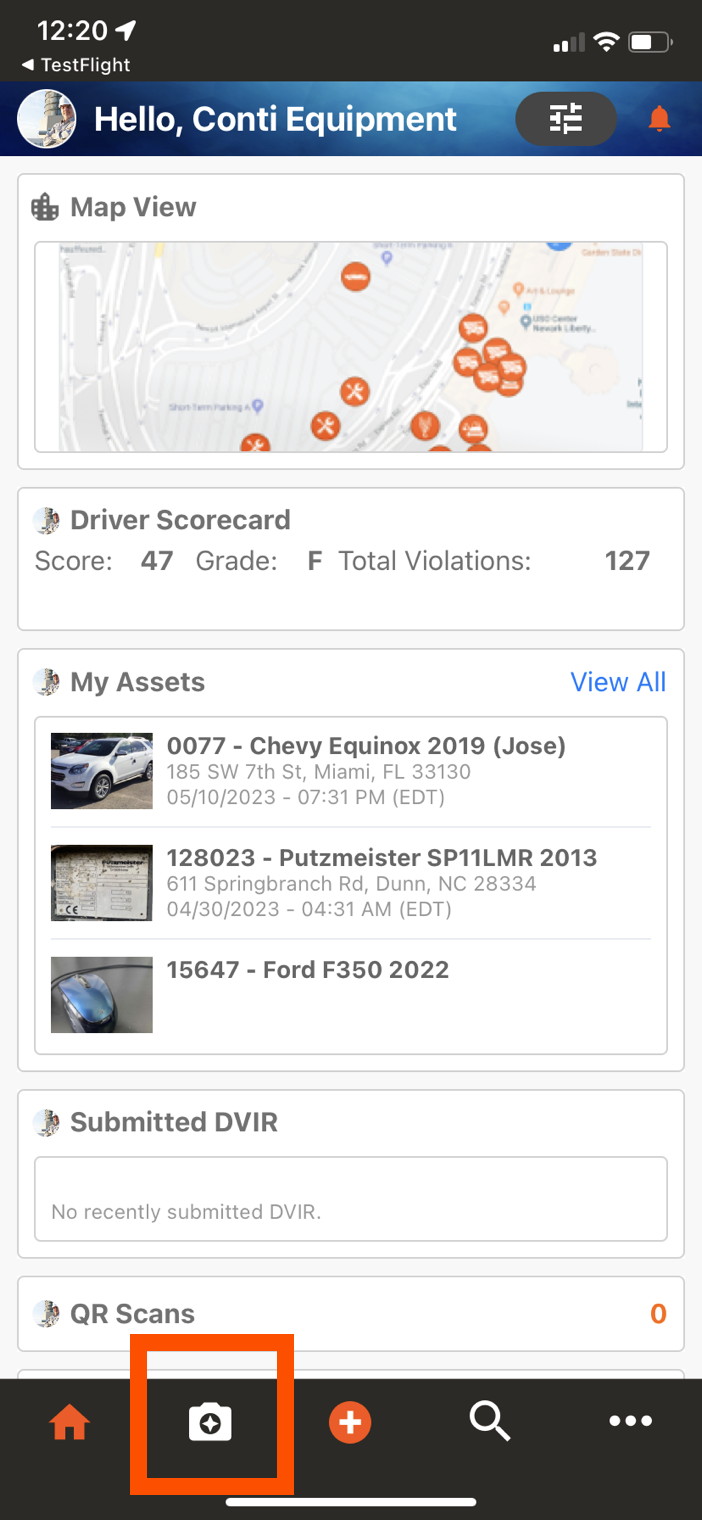The image size is (702, 1520).
Task: Open the 128023 Putzmeister SP11LMR asset
Action: (351, 883)
